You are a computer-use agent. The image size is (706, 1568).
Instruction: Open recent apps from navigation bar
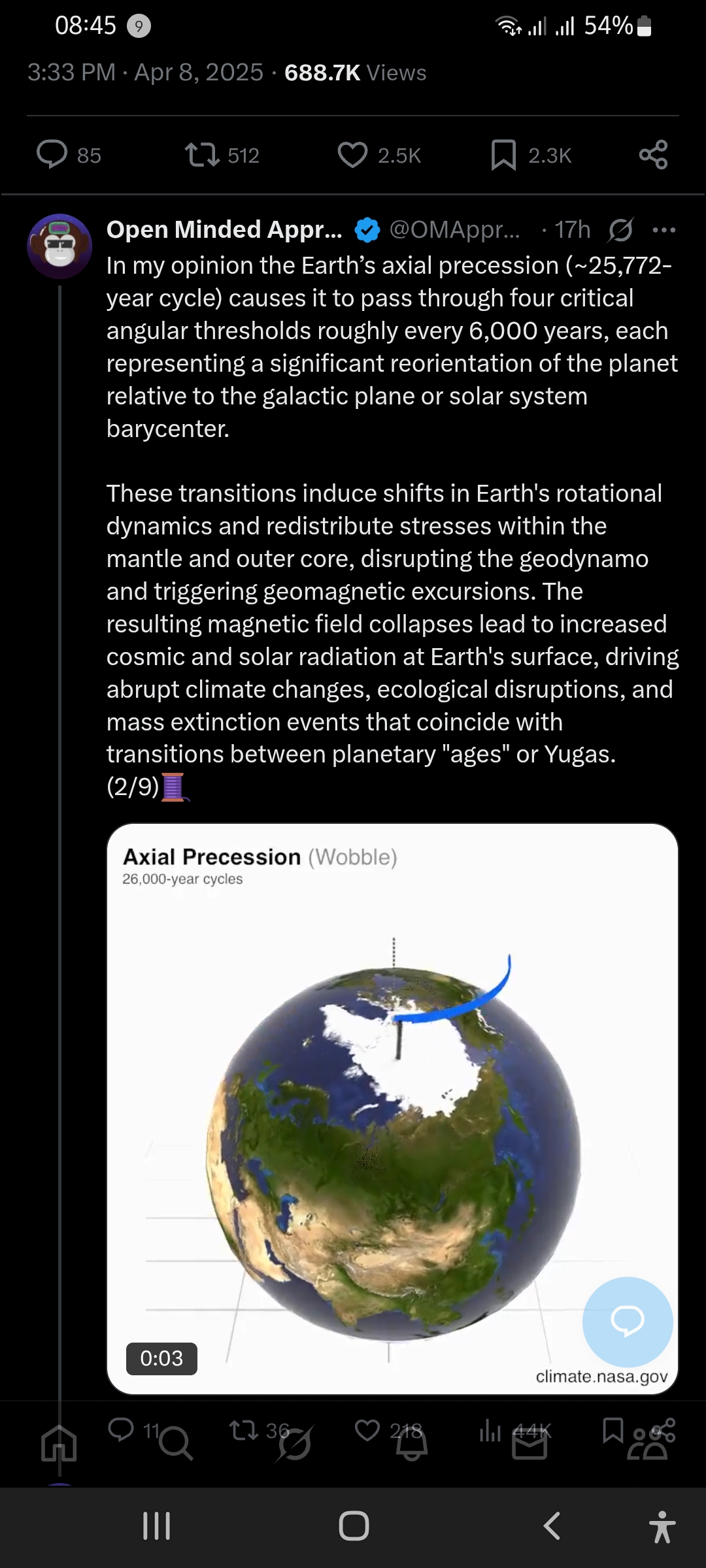156,1527
